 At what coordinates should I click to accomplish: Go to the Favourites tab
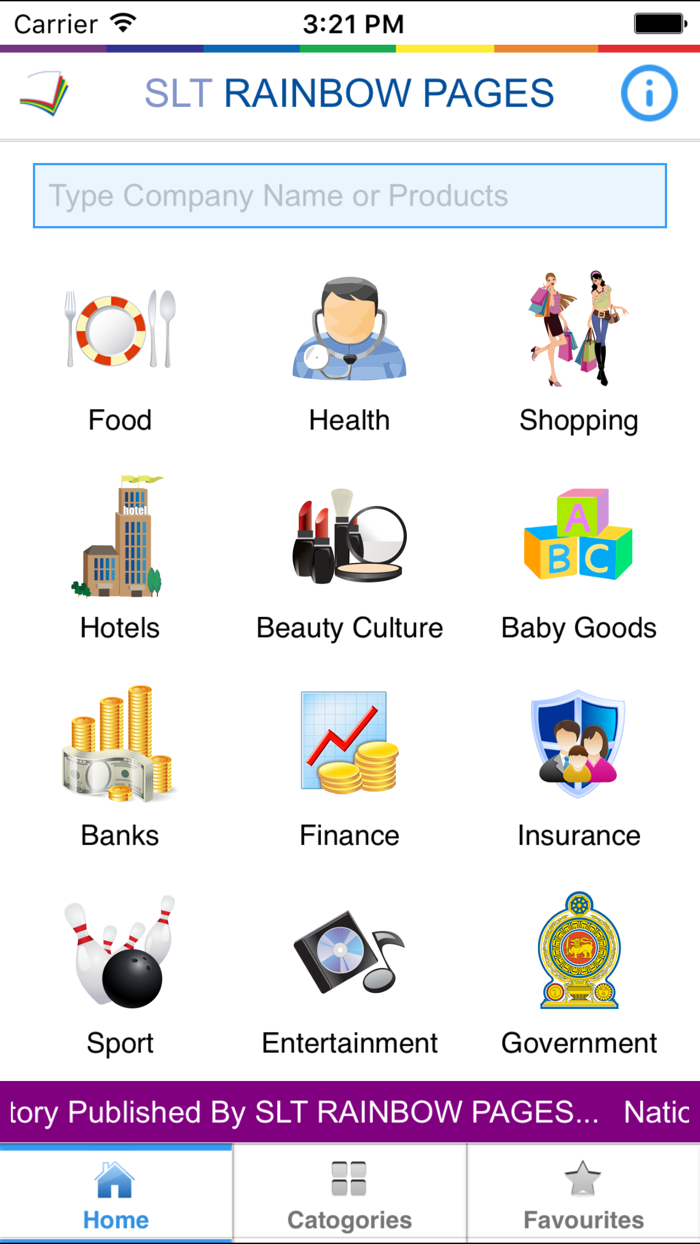584,1194
